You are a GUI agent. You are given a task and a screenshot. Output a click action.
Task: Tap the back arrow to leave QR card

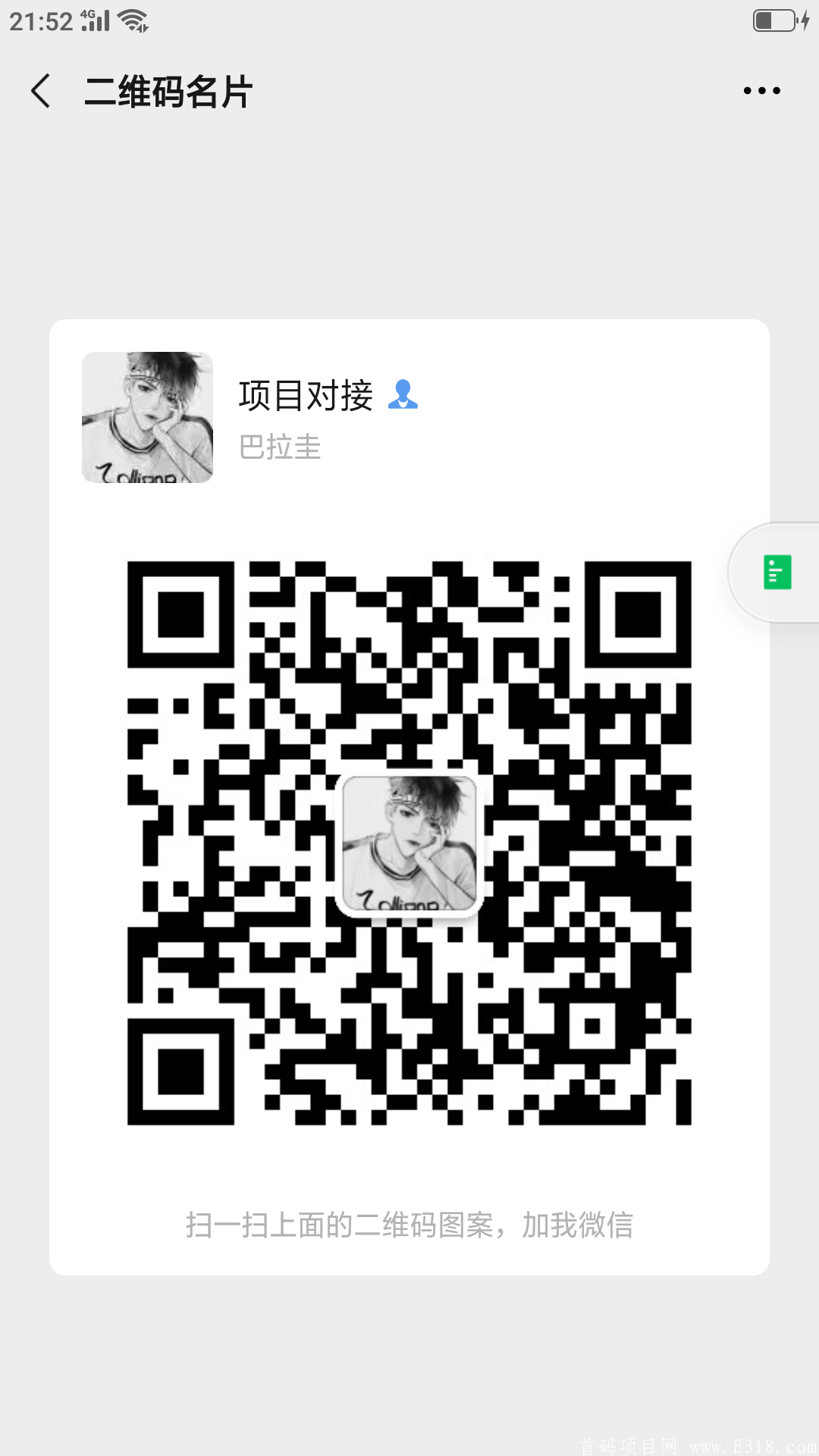click(x=41, y=89)
